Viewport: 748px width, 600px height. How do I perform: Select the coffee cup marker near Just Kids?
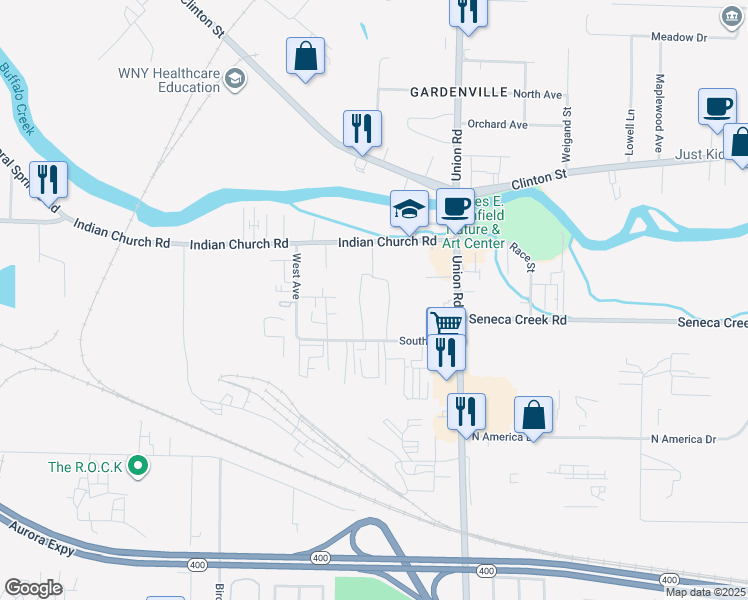point(717,107)
